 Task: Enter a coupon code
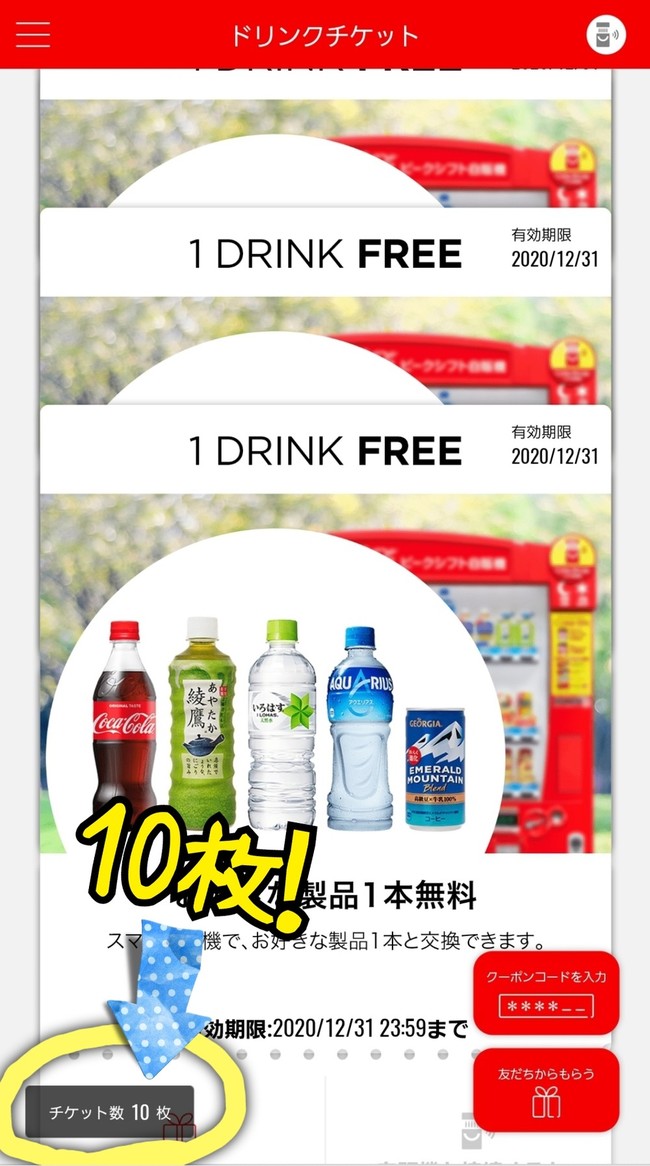tap(546, 993)
